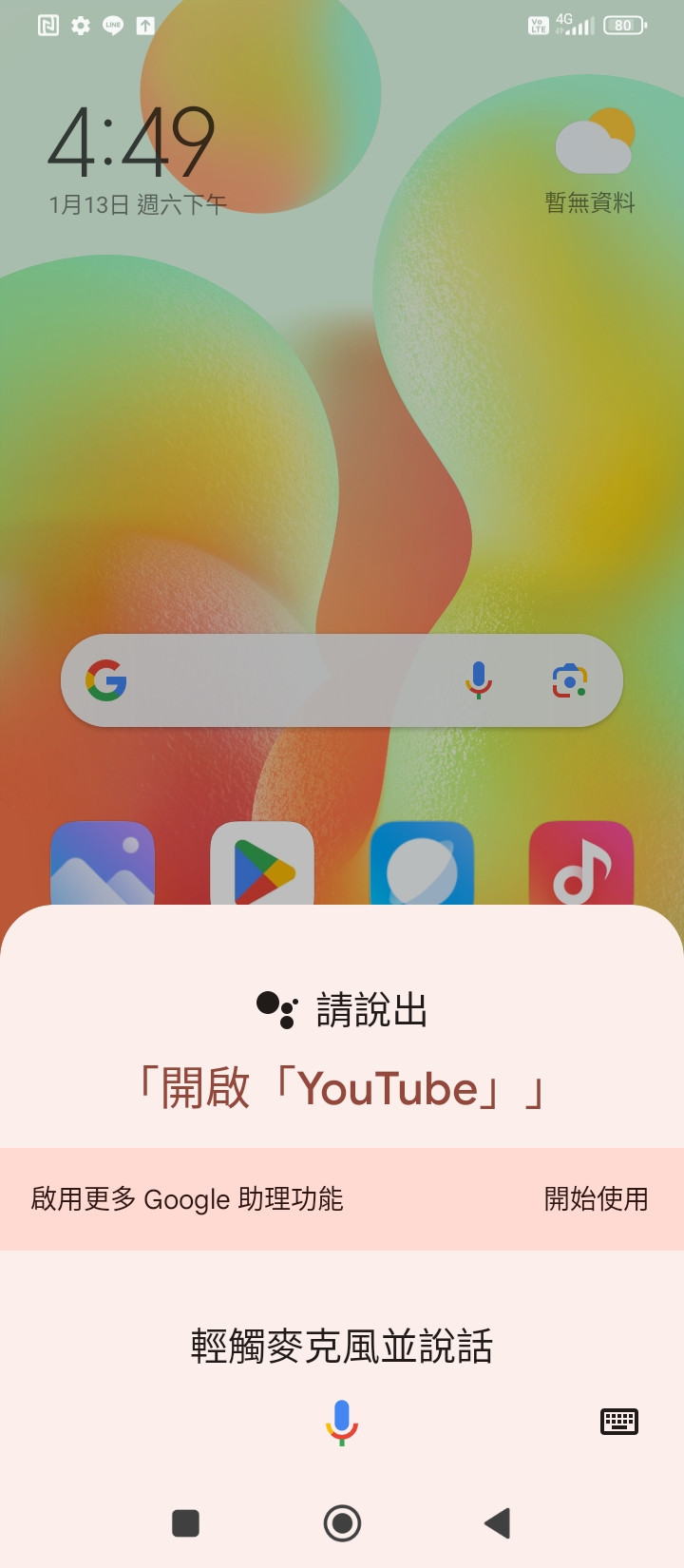The image size is (684, 1568).
Task: Open the Google search bar widget
Action: 285,680
